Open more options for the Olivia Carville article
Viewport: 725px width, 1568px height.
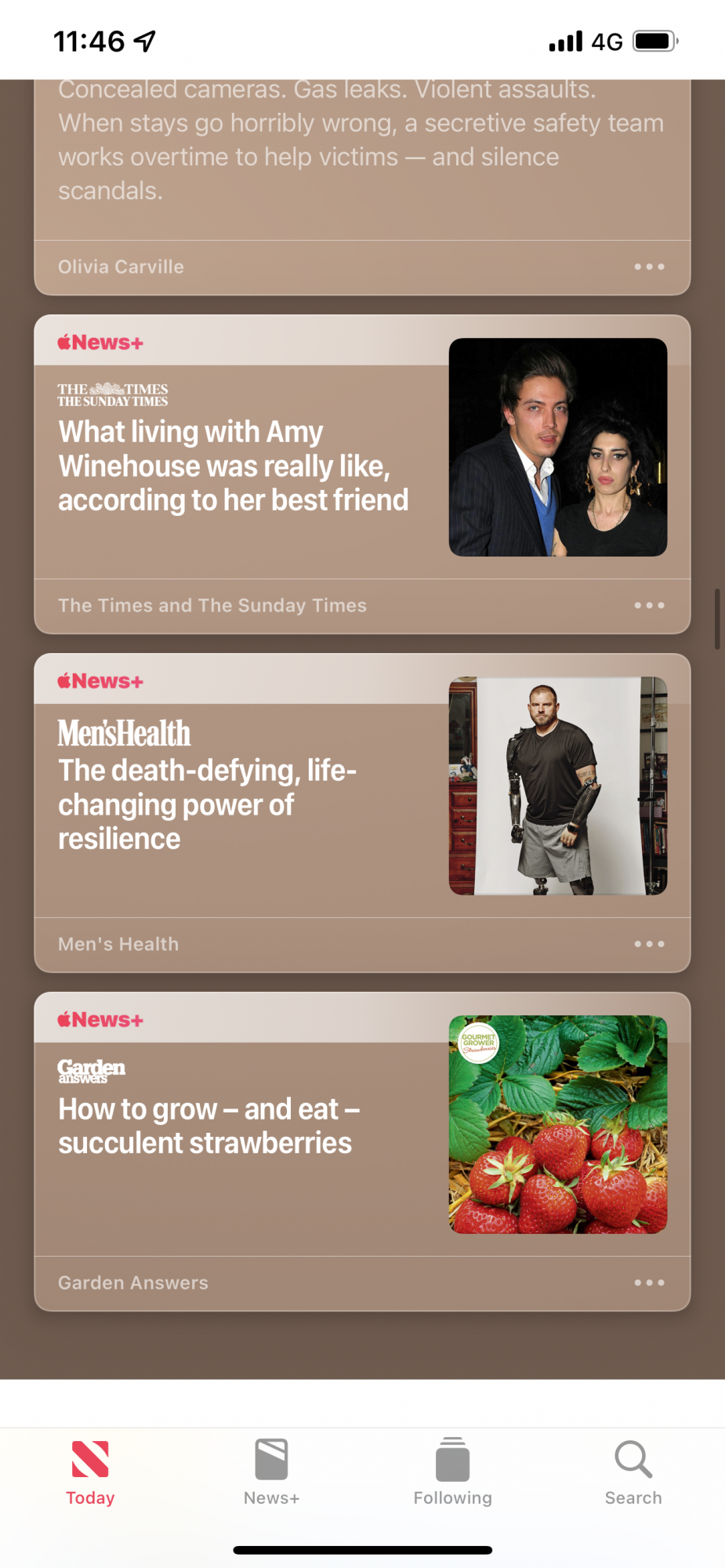[x=649, y=267]
